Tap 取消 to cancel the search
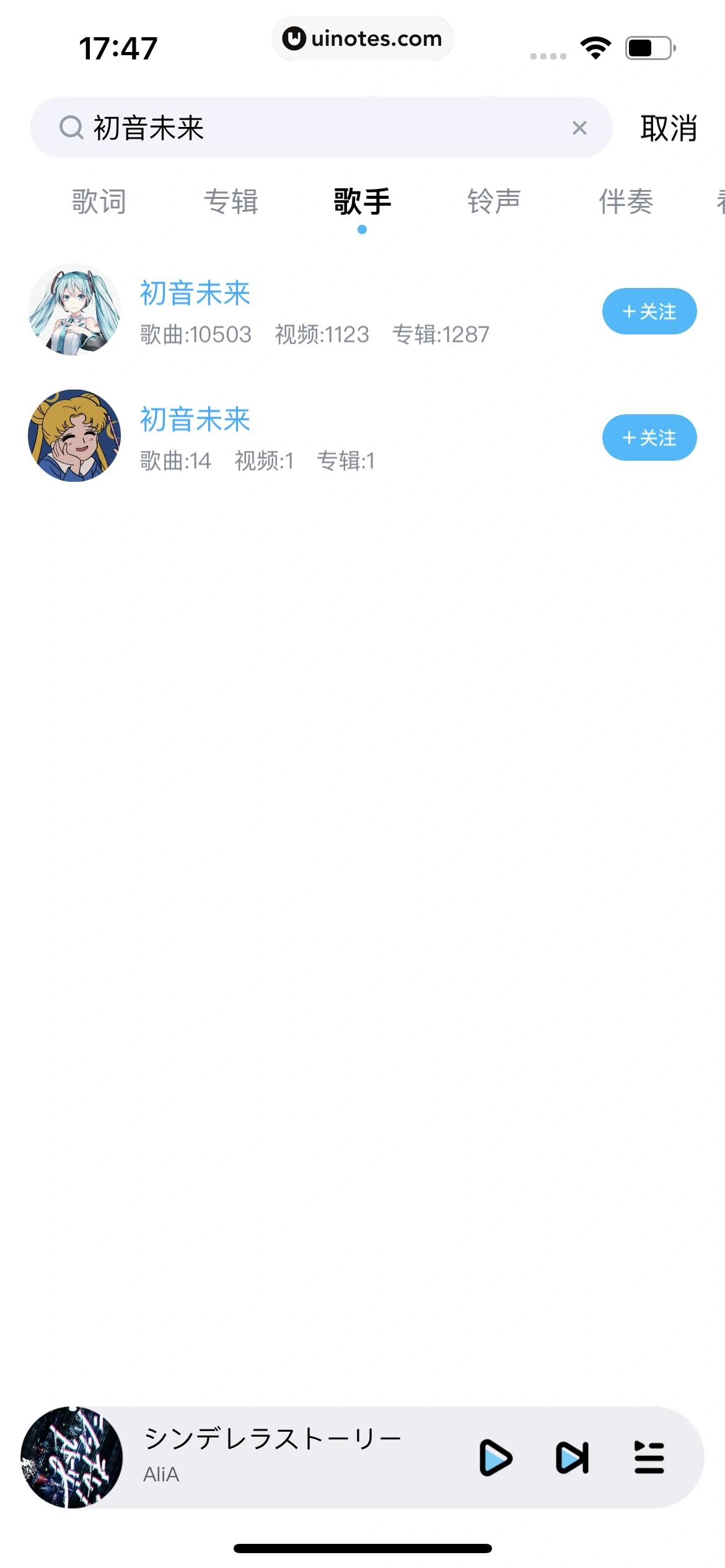725x1568 pixels. tap(669, 128)
